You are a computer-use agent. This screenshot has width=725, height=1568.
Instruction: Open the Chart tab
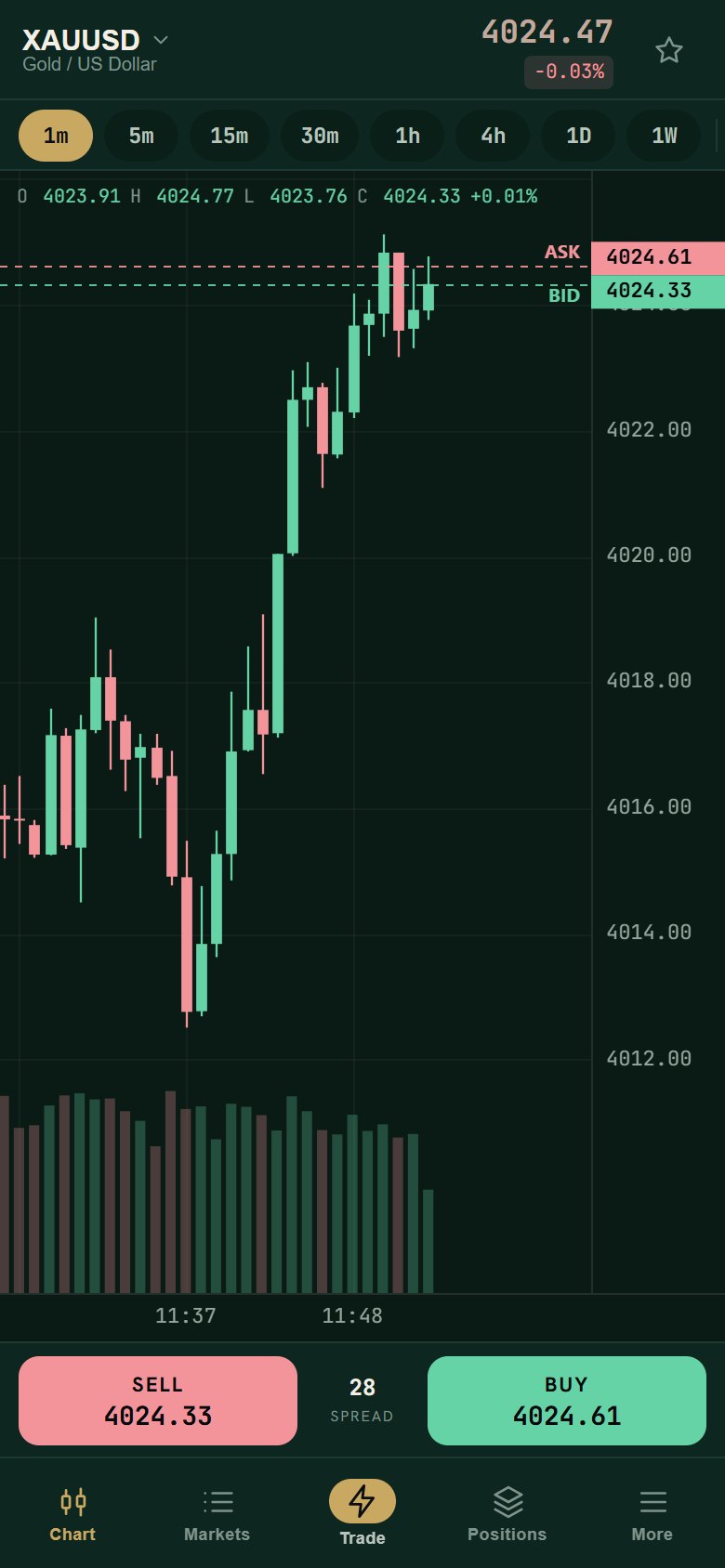click(72, 1514)
